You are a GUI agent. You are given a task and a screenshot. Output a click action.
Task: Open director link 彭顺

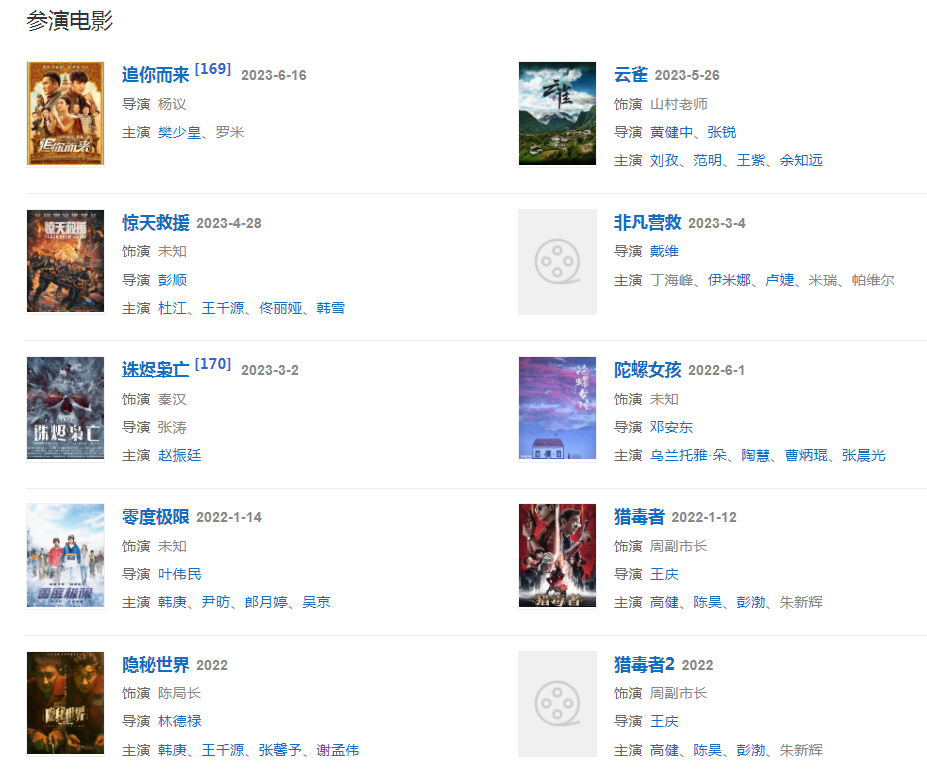click(x=172, y=280)
